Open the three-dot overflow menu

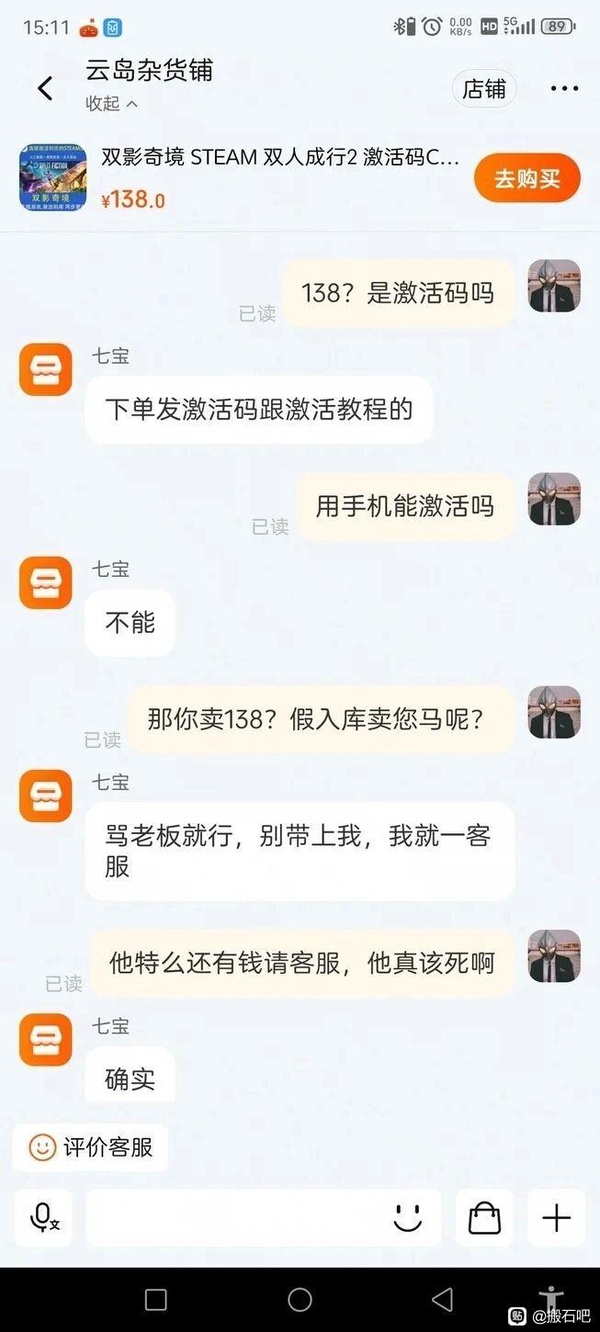tap(564, 89)
